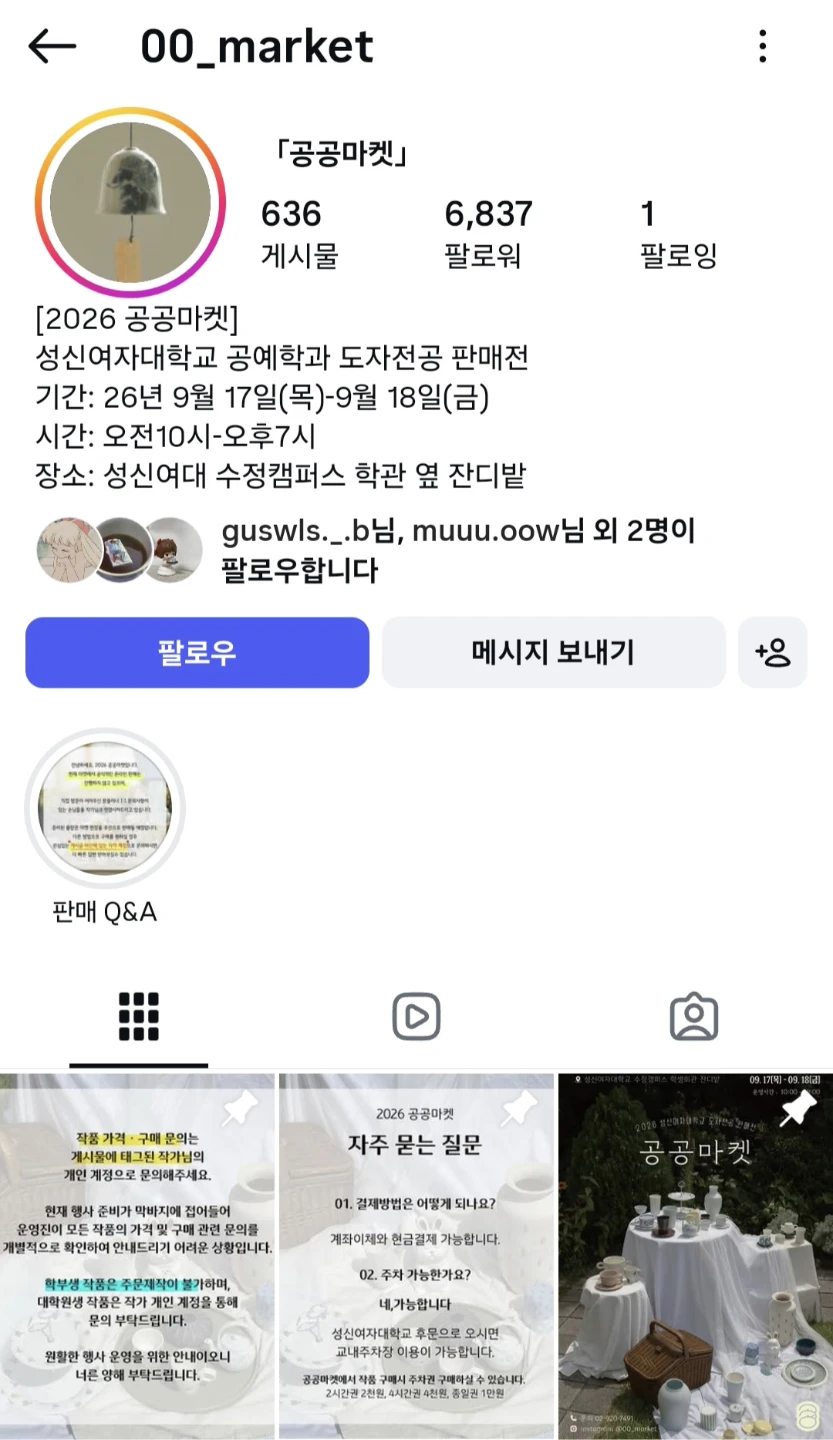Viewport: 833px width, 1440px height.
Task: Open the three-dot overflow menu
Action: (763, 46)
